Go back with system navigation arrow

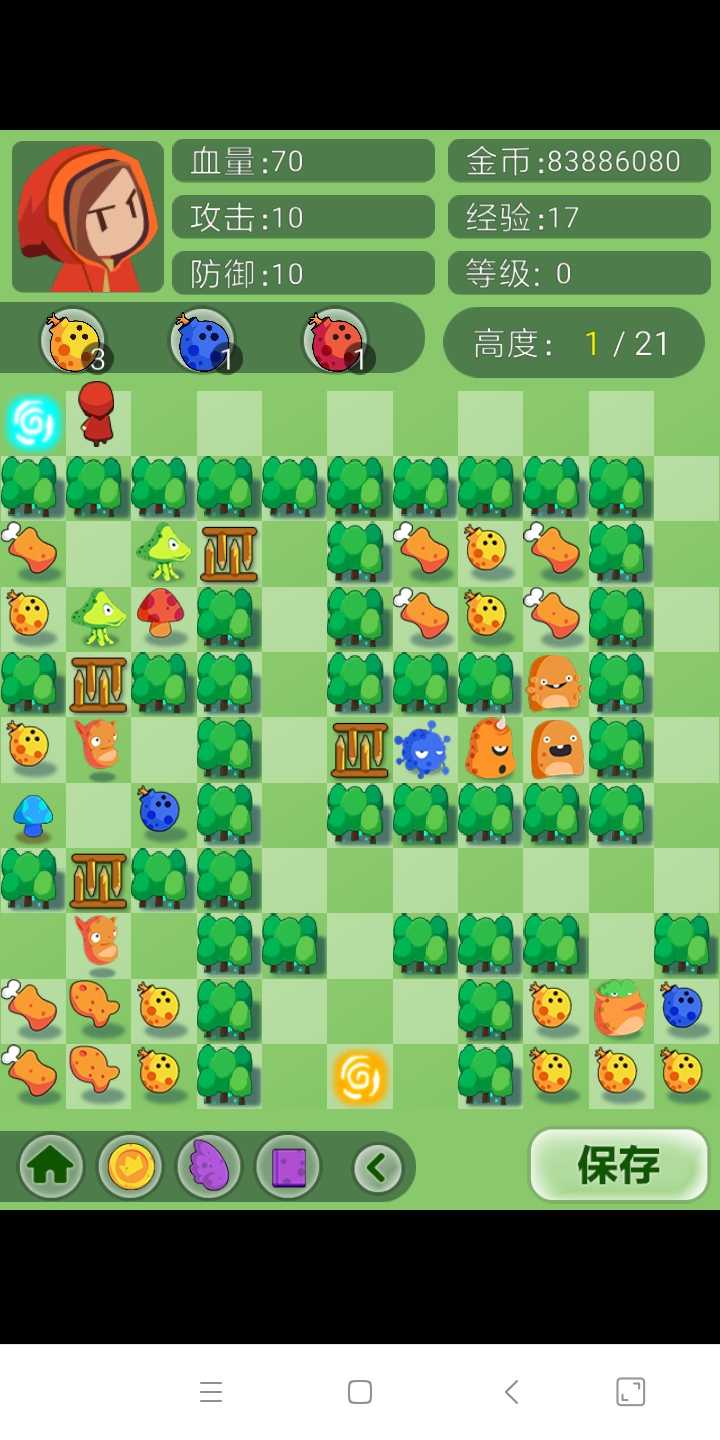tap(511, 1392)
